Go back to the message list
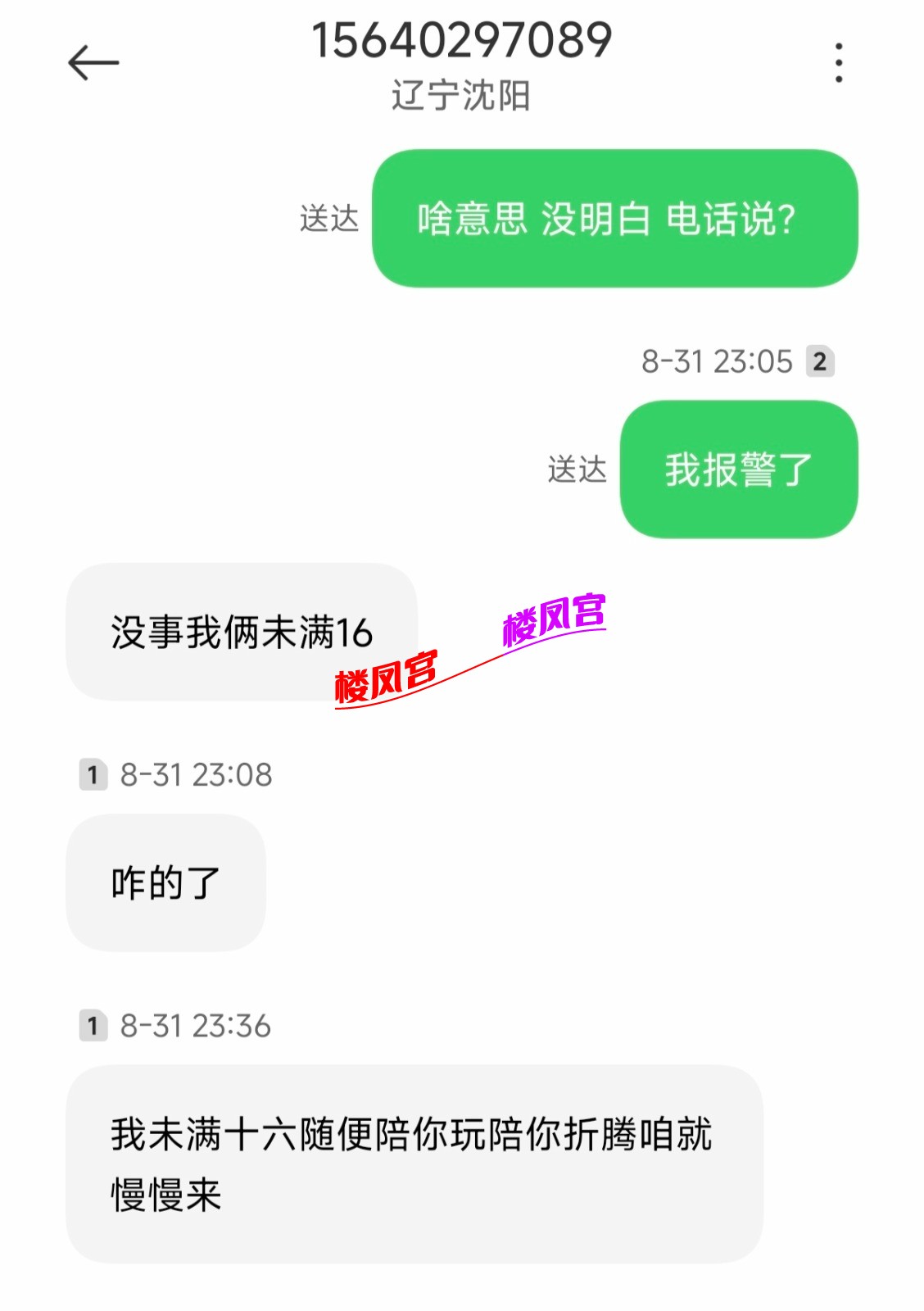The height and width of the screenshot is (1311, 924). pyautogui.click(x=93, y=63)
